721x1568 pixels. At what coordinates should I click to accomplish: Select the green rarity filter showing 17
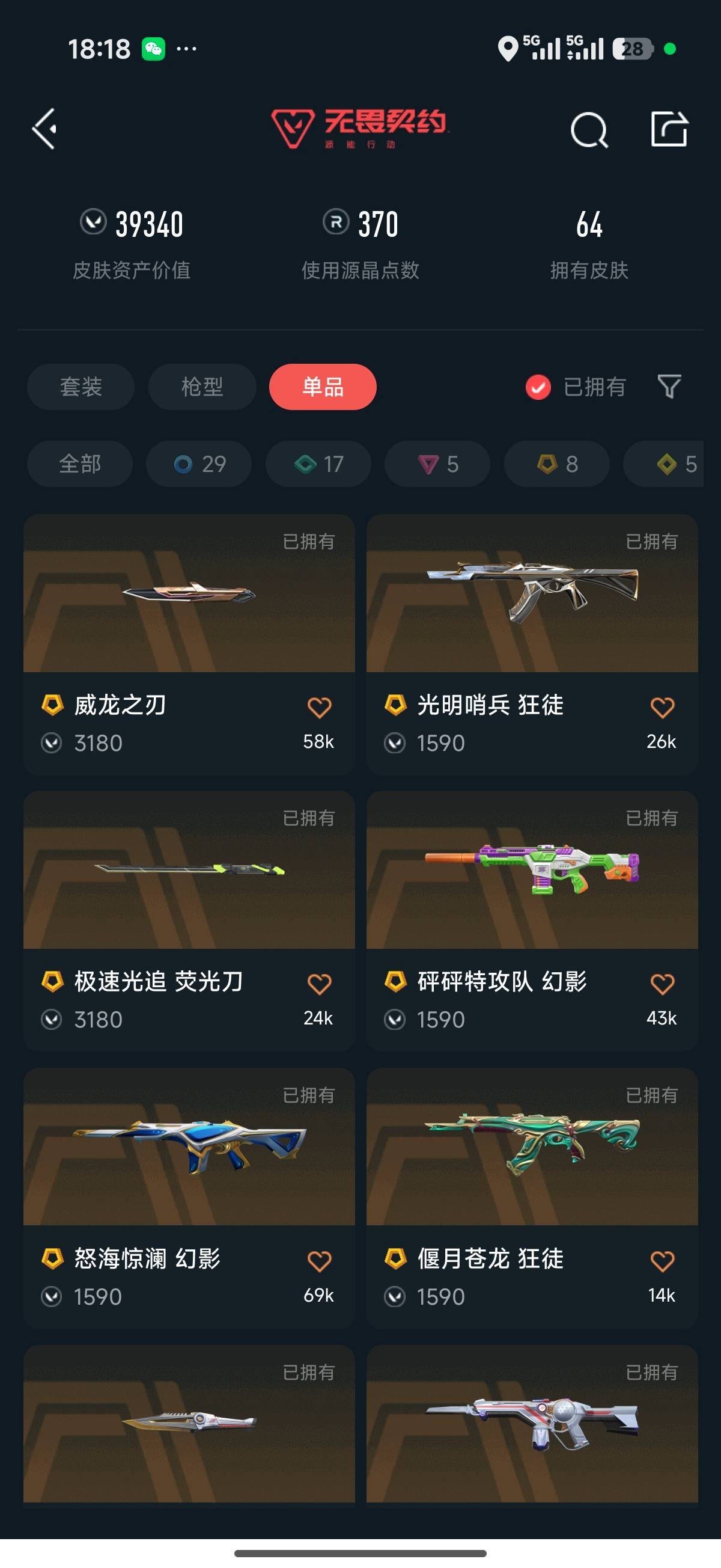coord(318,464)
